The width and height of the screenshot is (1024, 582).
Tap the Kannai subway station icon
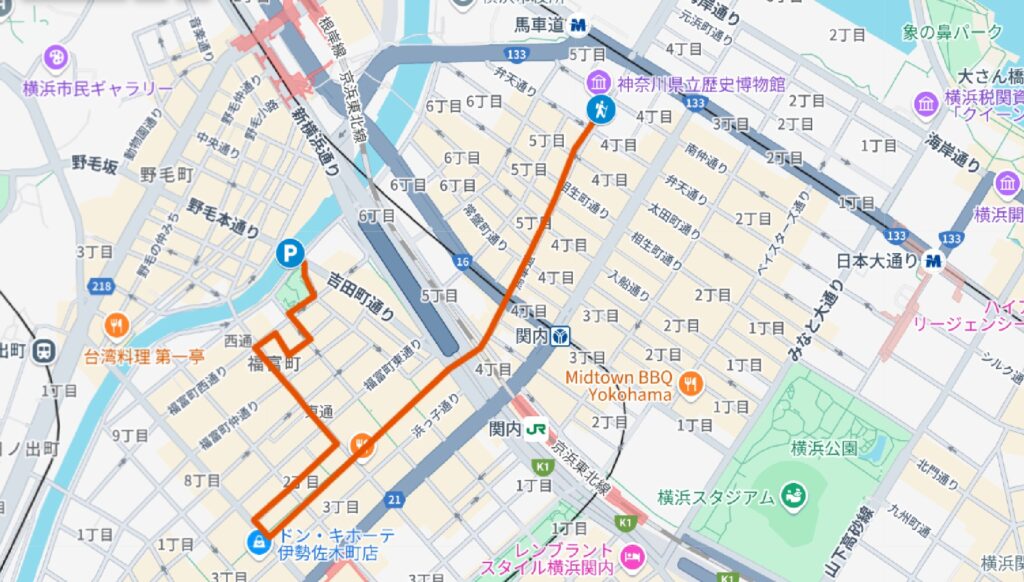pyautogui.click(x=561, y=336)
